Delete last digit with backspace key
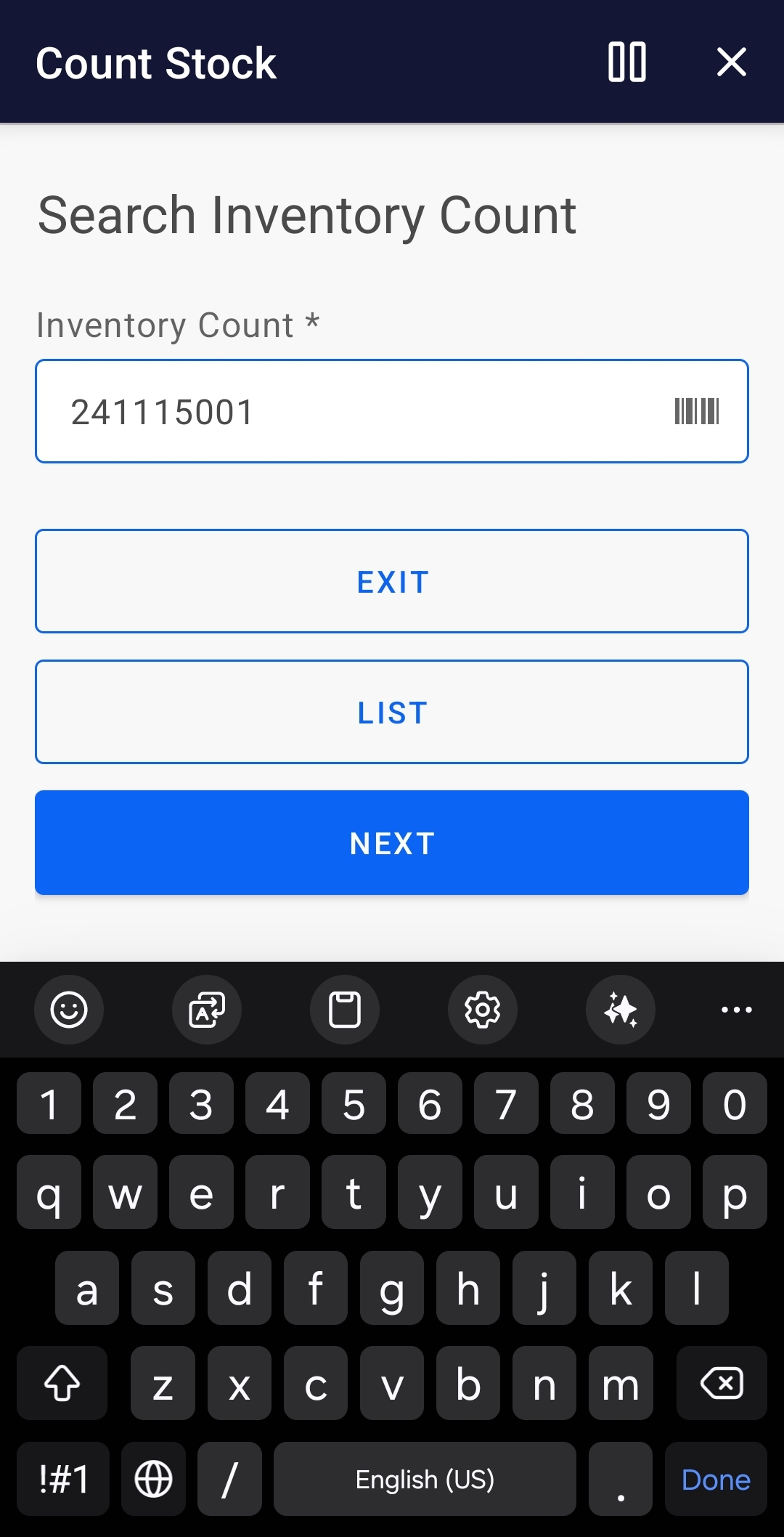The width and height of the screenshot is (784, 1537). tap(722, 1383)
